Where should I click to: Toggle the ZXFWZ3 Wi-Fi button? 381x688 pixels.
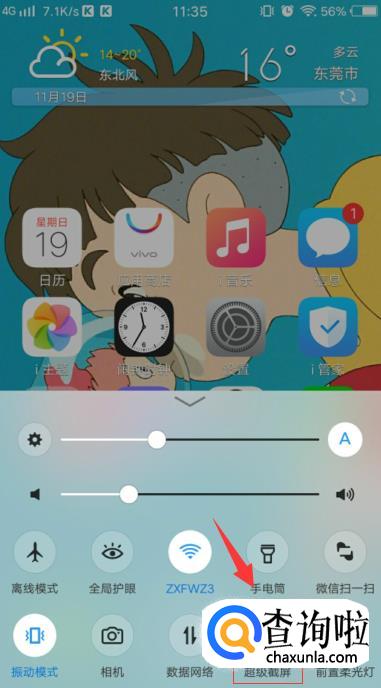click(190, 552)
